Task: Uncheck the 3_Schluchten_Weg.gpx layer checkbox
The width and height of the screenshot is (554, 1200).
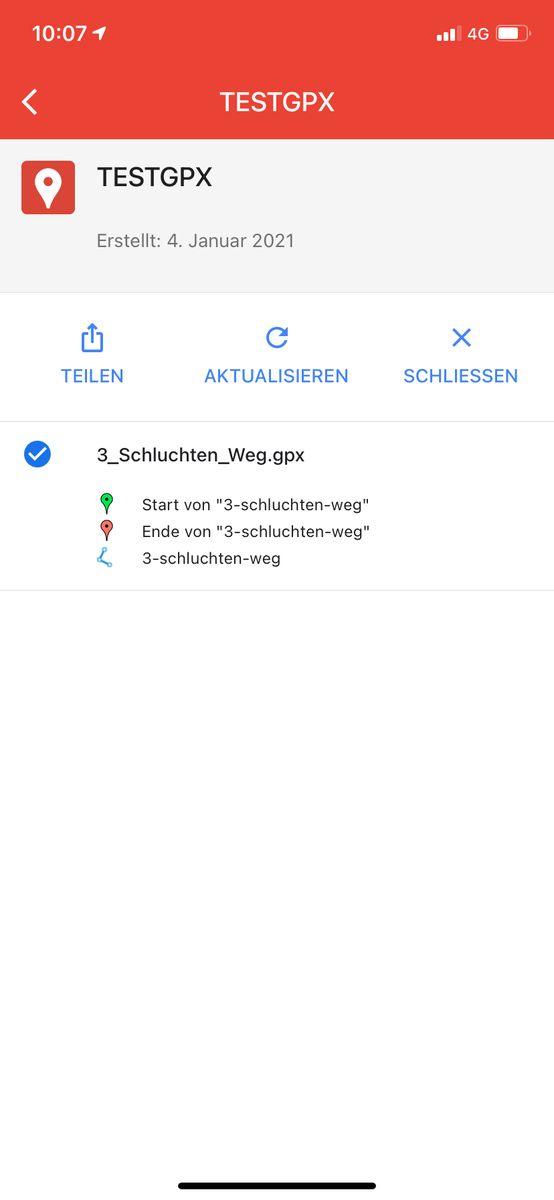Action: click(x=37, y=454)
